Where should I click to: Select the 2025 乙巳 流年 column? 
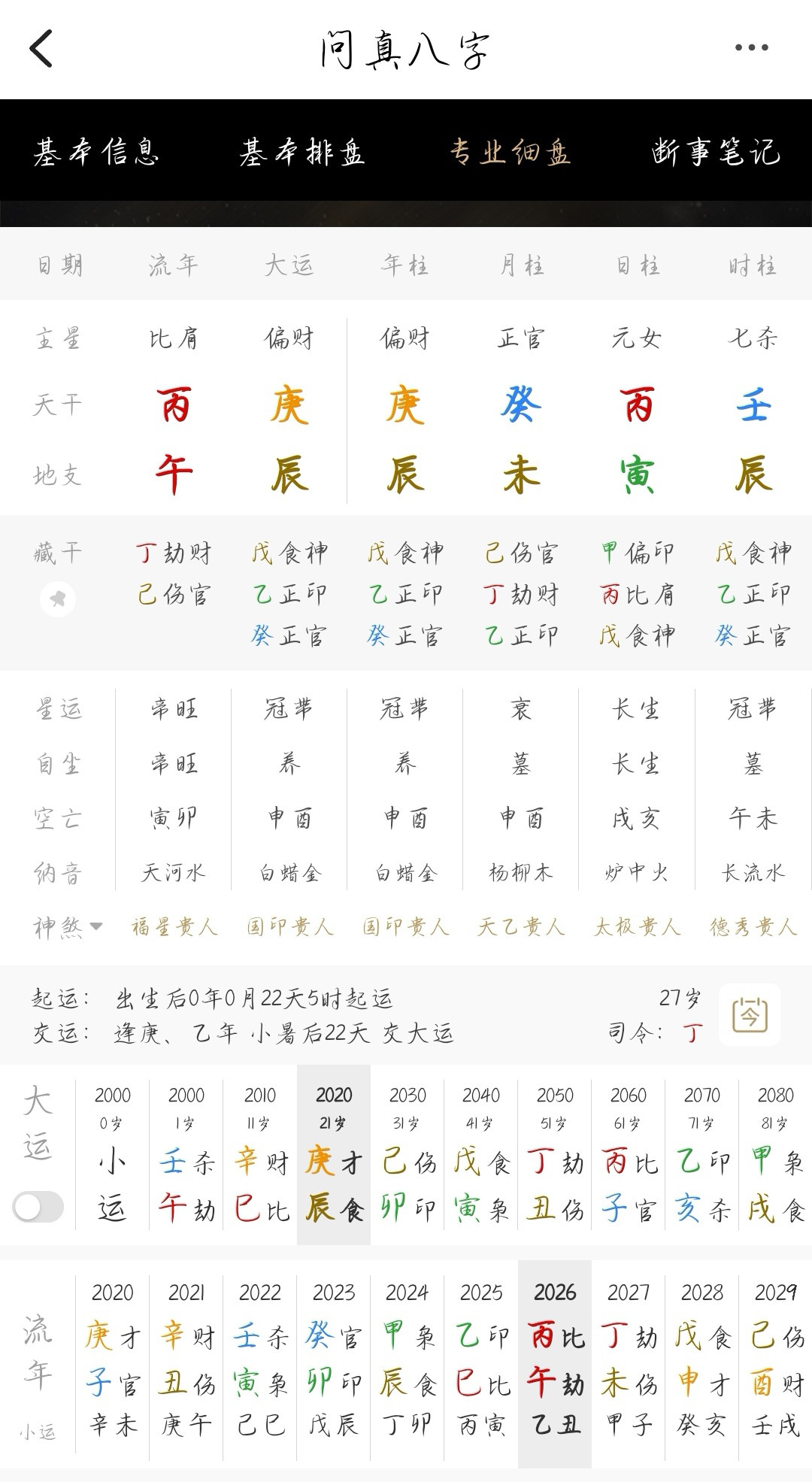(481, 1364)
